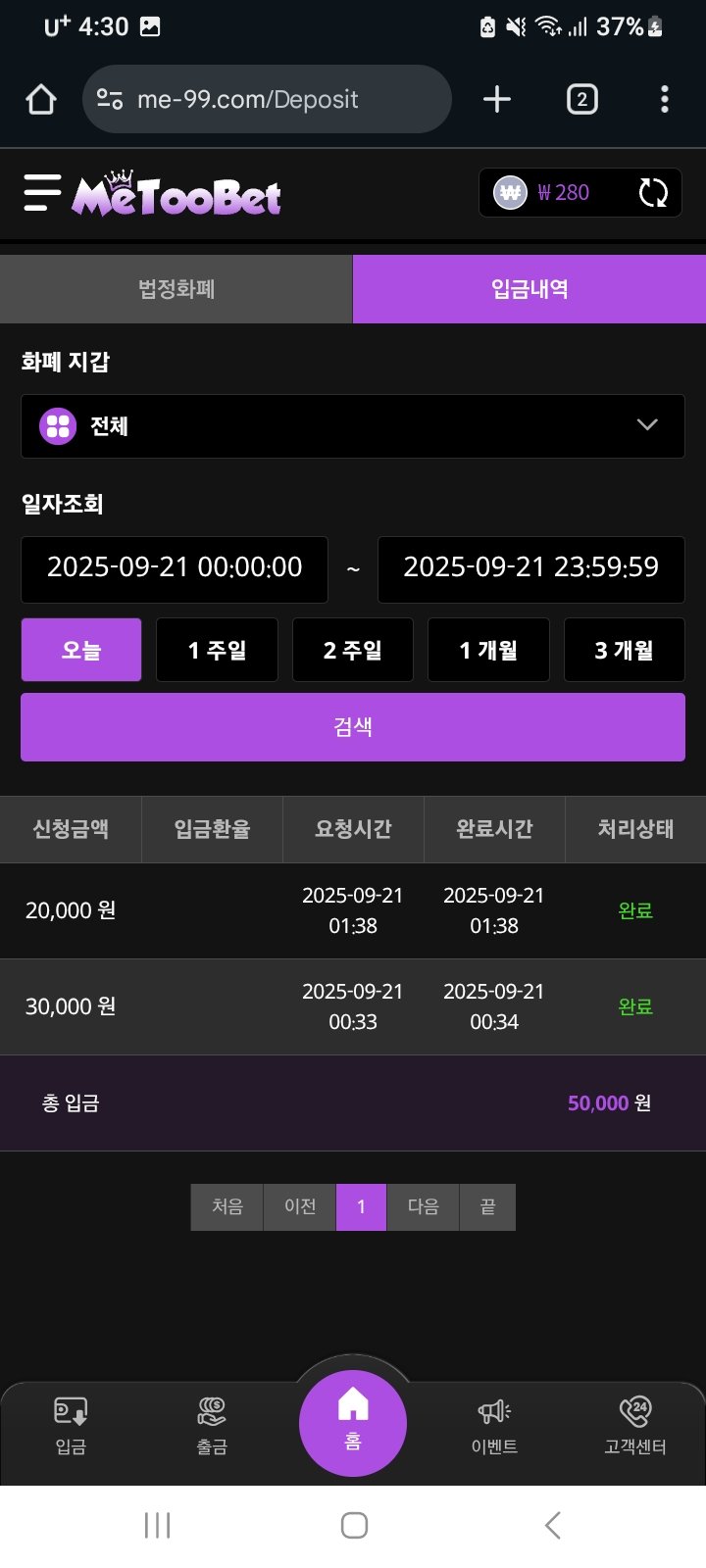Open the hamburger menu beside MeTooBet logo
The height and width of the screenshot is (1568, 706).
[42, 193]
